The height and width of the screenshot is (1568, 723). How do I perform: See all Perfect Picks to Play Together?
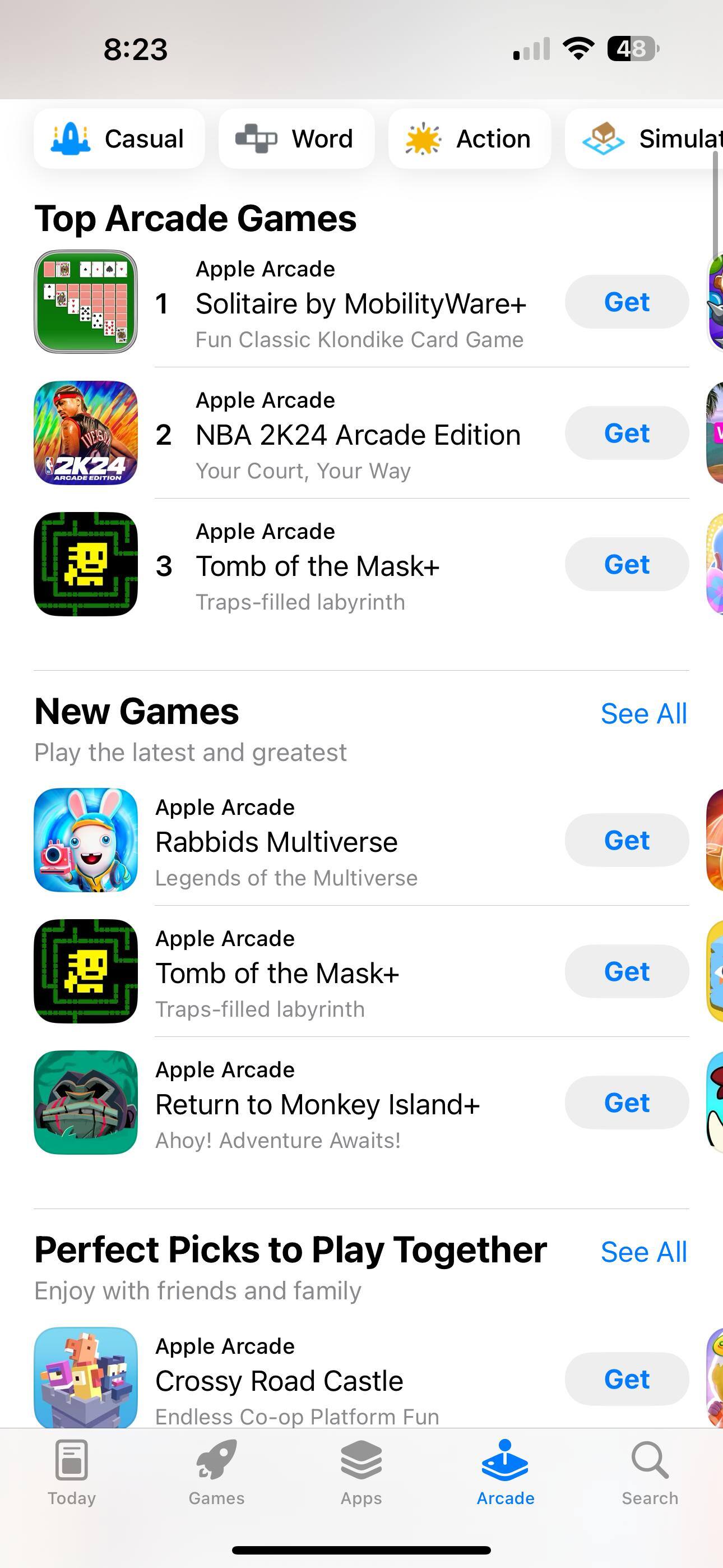(x=643, y=1253)
